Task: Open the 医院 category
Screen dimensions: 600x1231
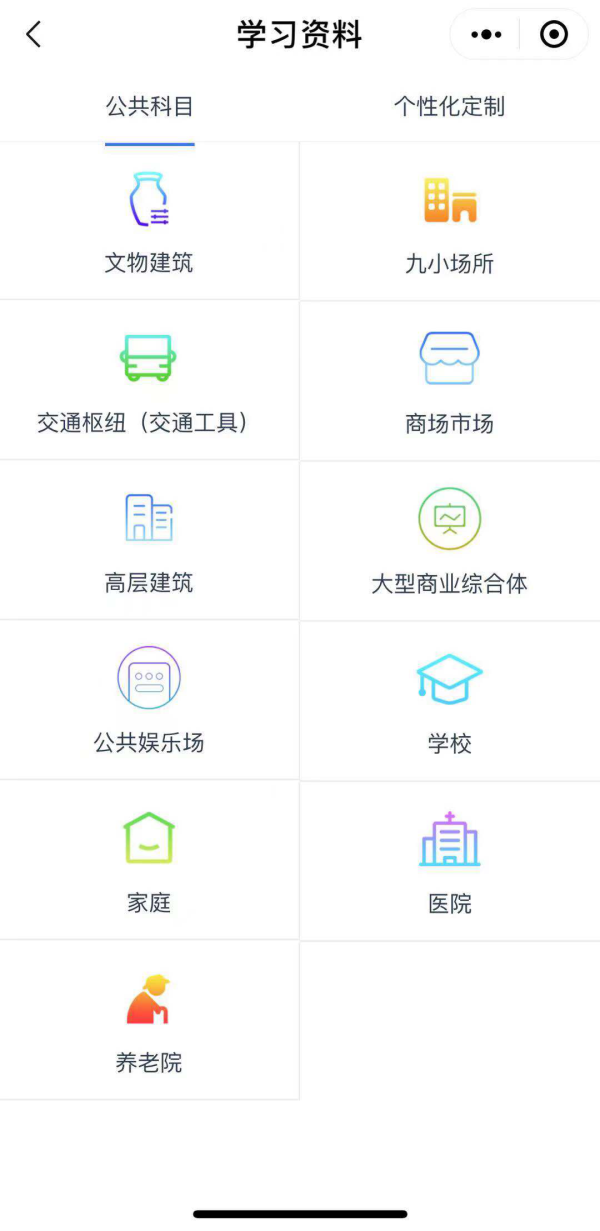Action: tap(449, 862)
